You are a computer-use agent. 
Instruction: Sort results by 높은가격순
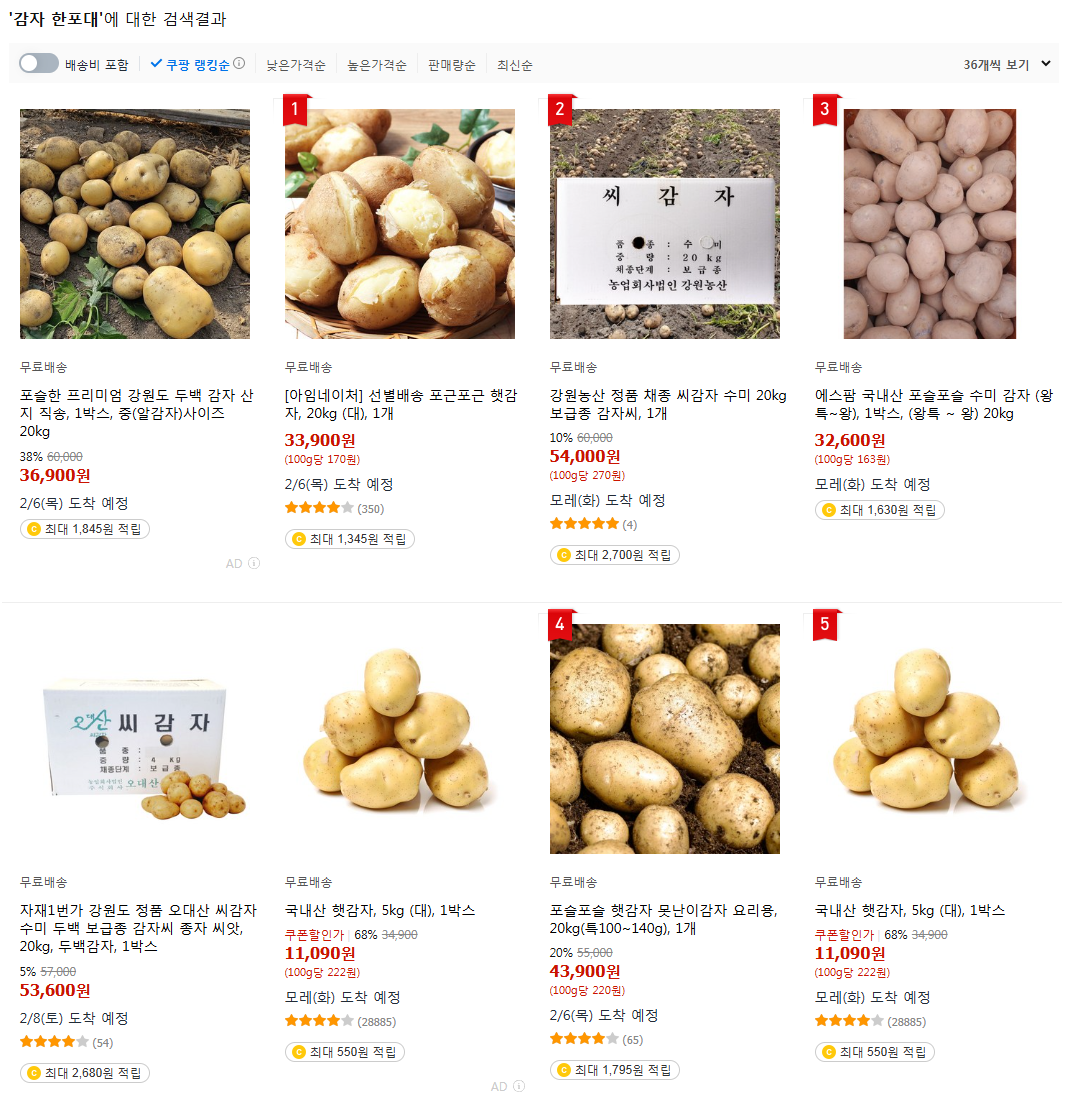376,65
